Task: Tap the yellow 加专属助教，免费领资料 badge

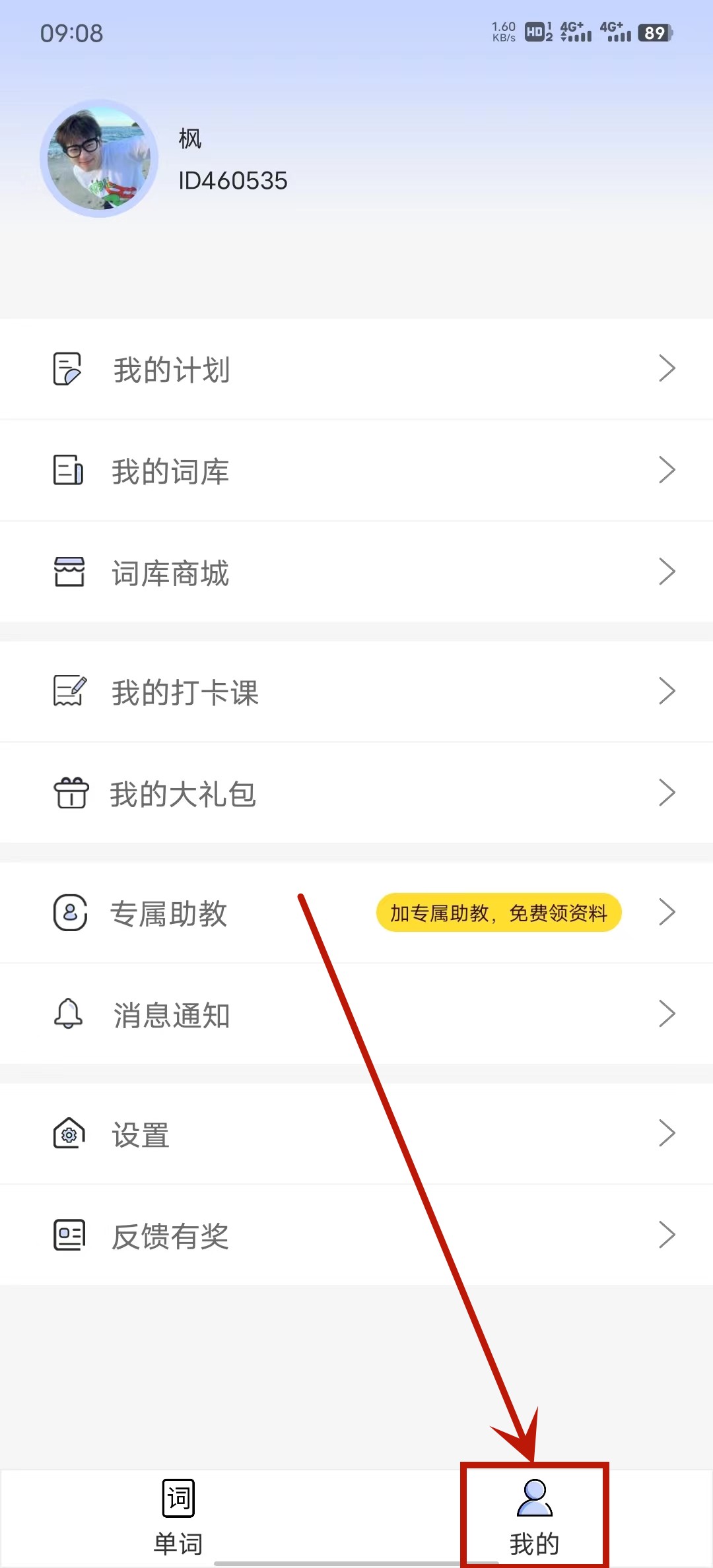Action: [x=498, y=913]
